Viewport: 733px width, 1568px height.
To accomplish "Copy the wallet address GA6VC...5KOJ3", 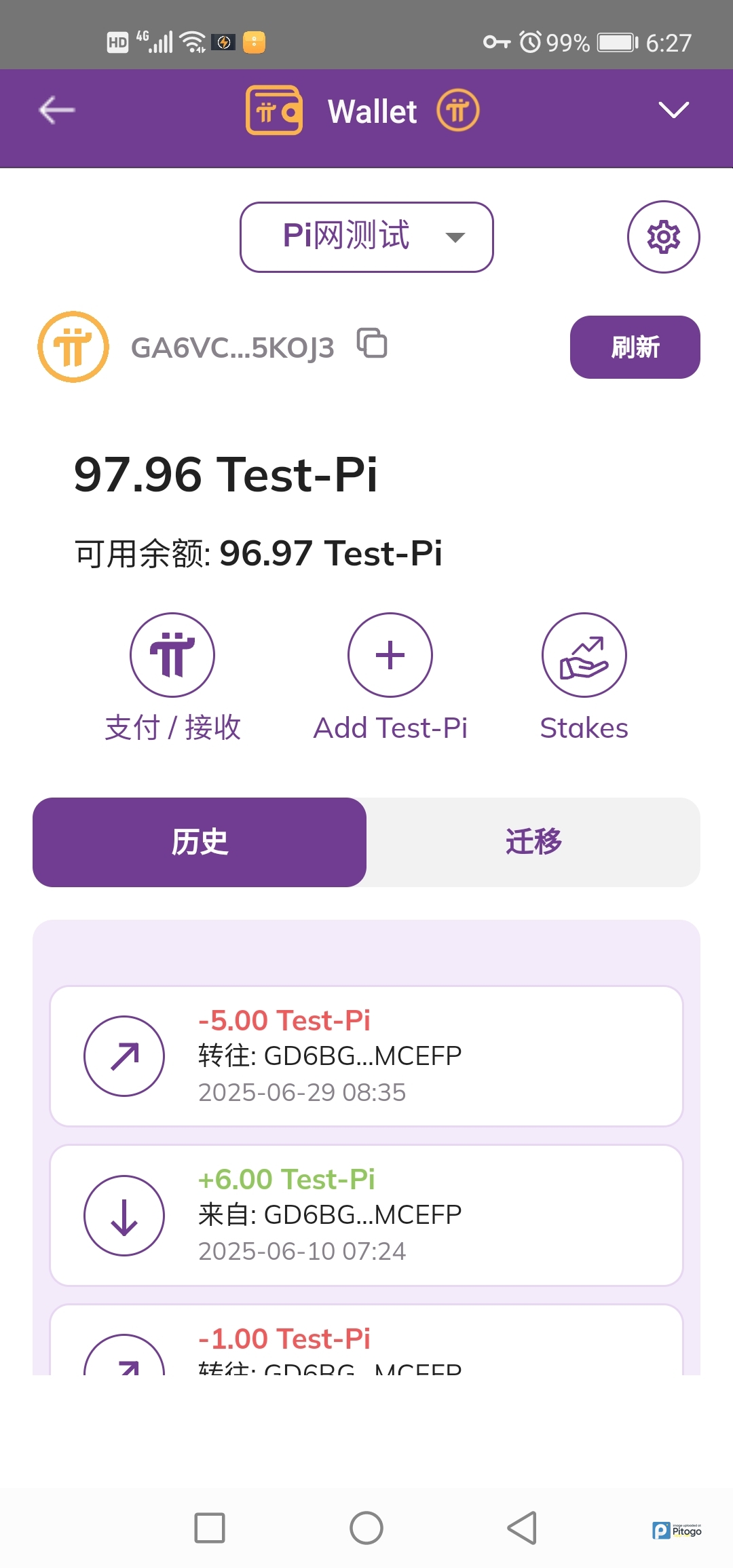I will 372,343.
